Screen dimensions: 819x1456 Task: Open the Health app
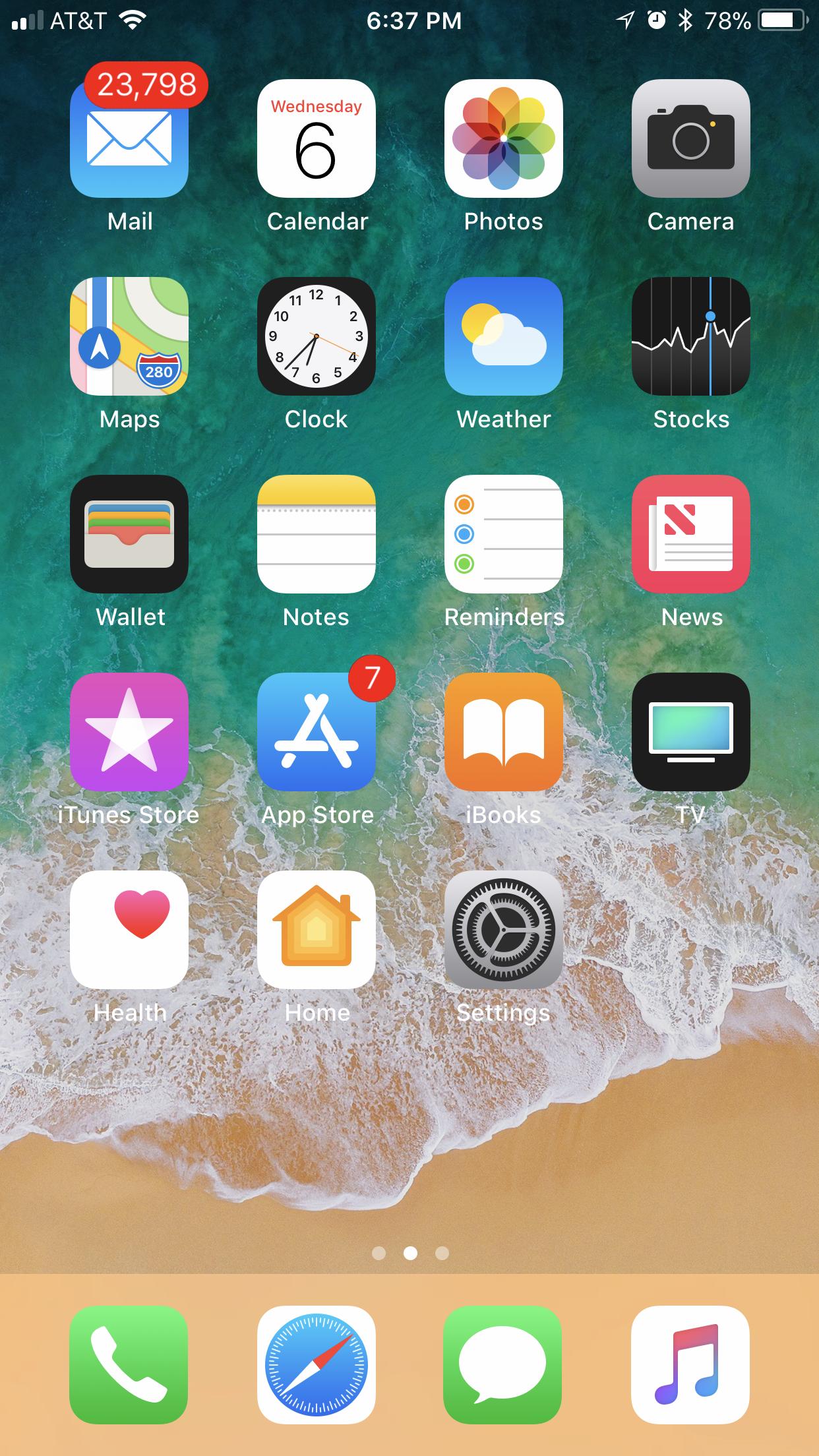coord(129,930)
